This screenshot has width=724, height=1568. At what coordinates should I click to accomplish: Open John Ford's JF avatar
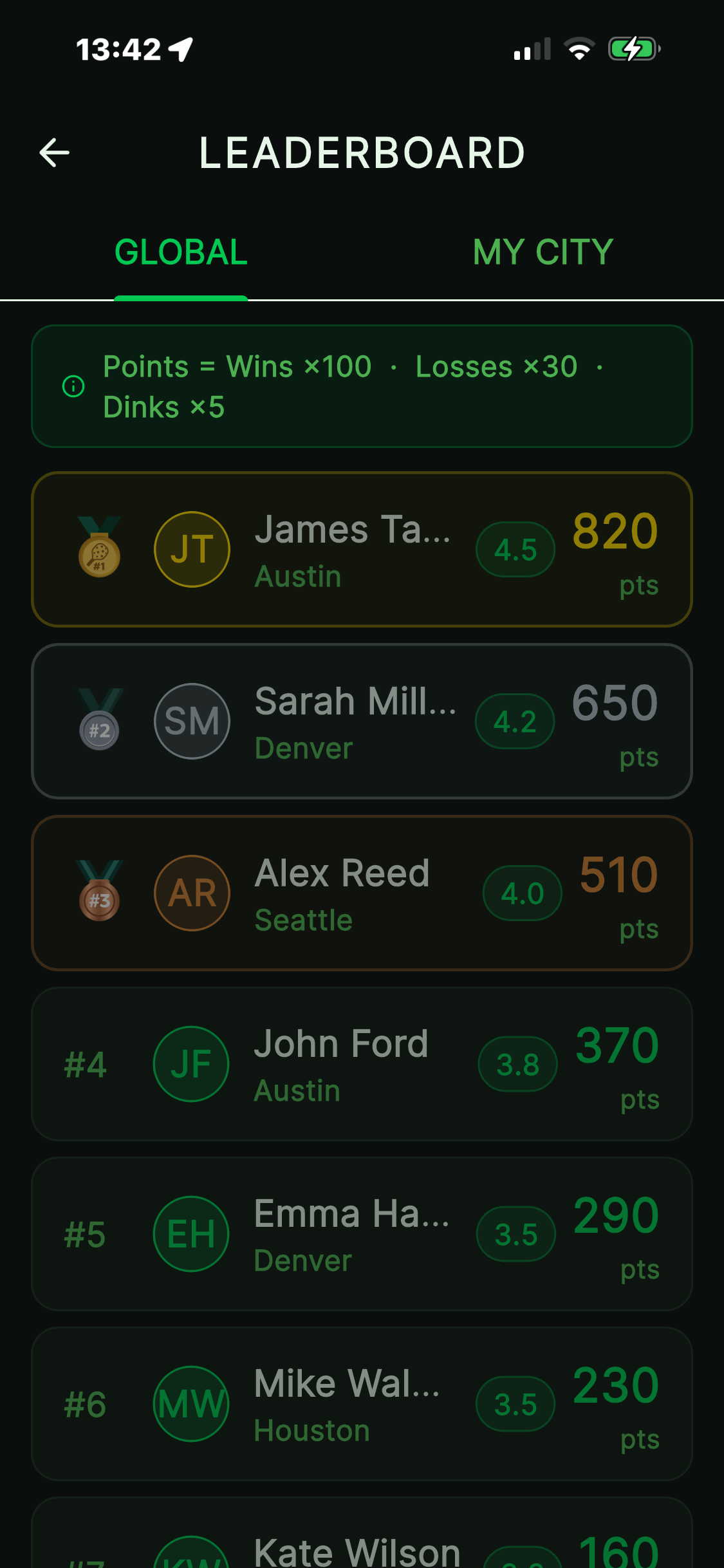coord(190,1063)
